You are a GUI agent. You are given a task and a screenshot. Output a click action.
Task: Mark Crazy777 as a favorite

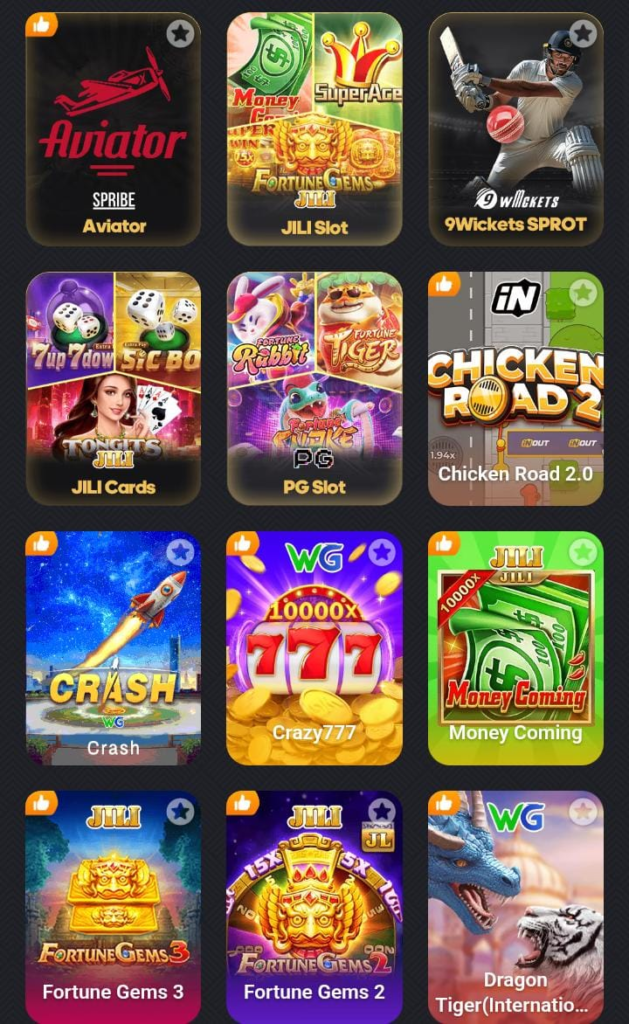pyautogui.click(x=382, y=552)
